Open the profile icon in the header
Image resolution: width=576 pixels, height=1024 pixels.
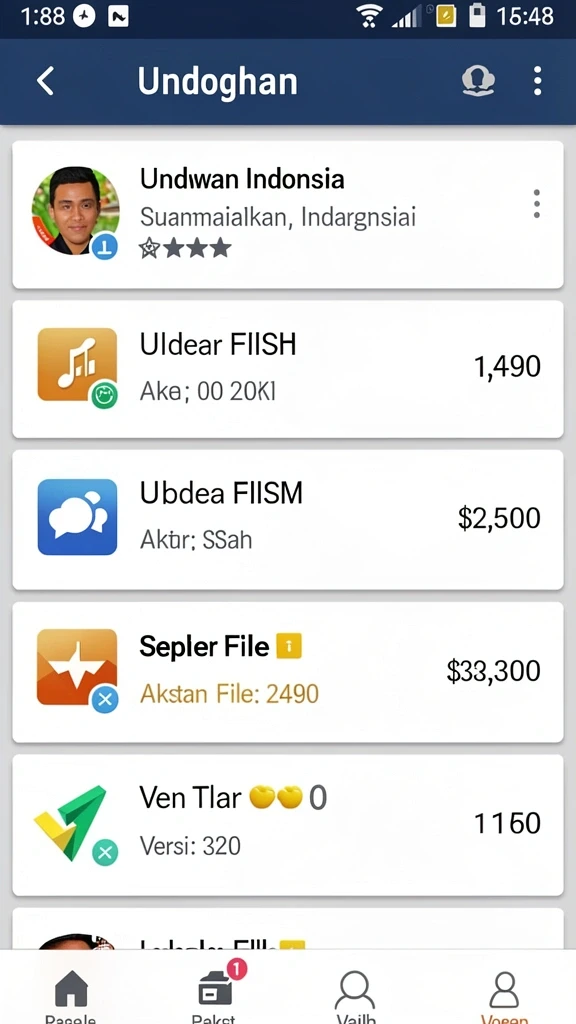478,82
